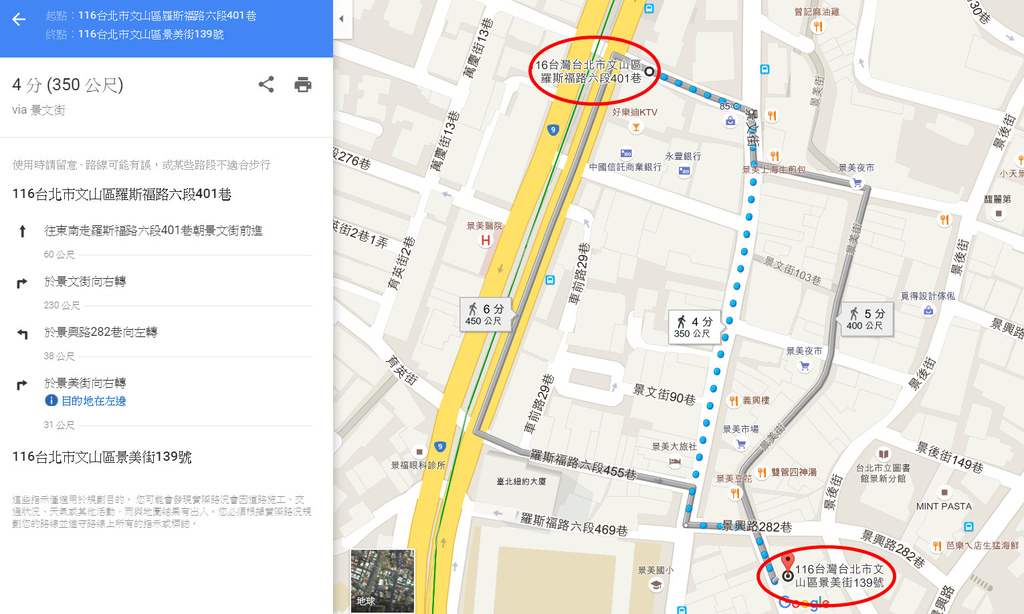Viewport: 1024px width, 614px height.
Task: Open the 好樂迪KTV place label
Action: coord(634,112)
